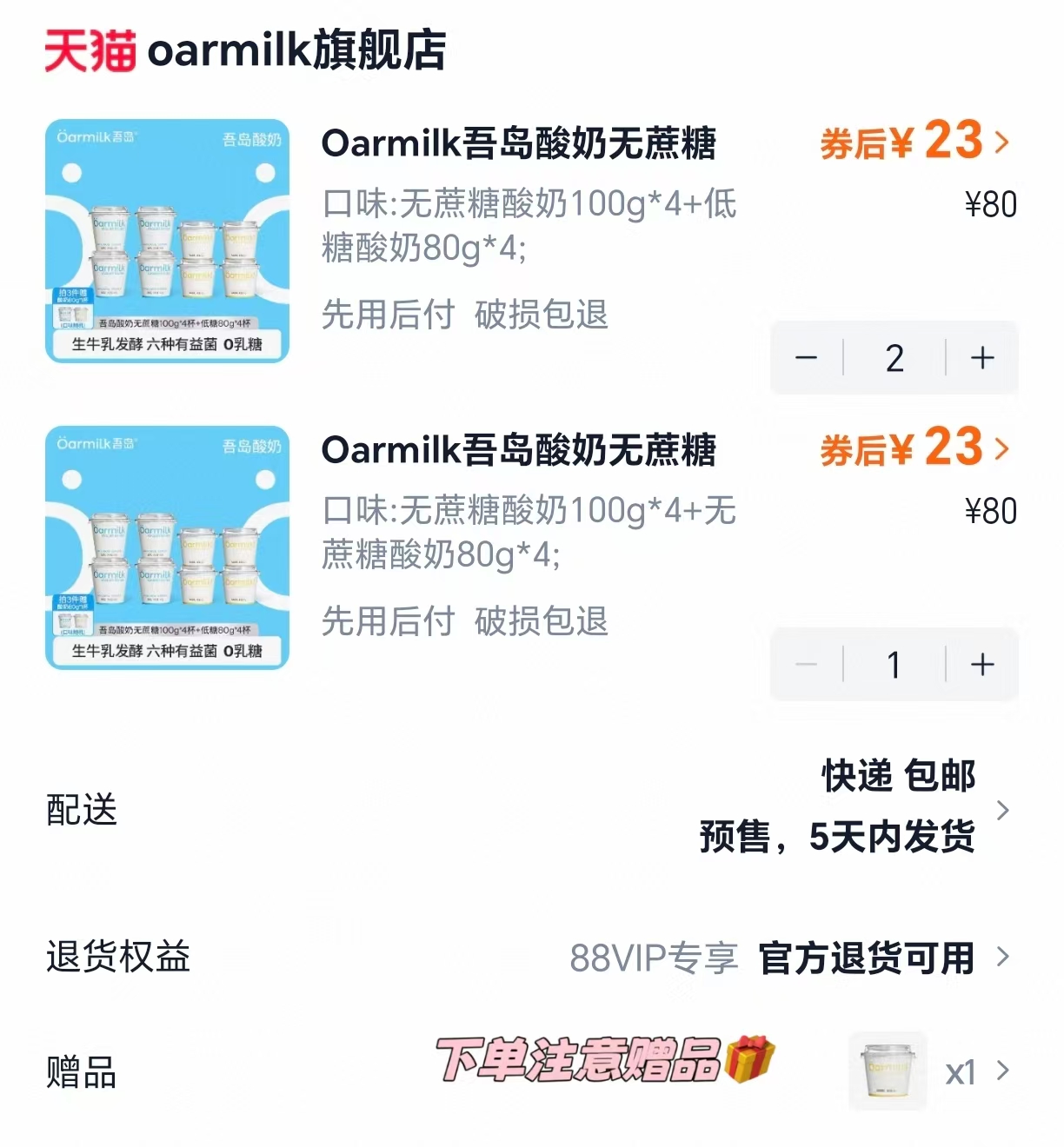The width and height of the screenshot is (1064, 1147).
Task: Increase quantity of the second yogurt item
Action: pos(982,665)
